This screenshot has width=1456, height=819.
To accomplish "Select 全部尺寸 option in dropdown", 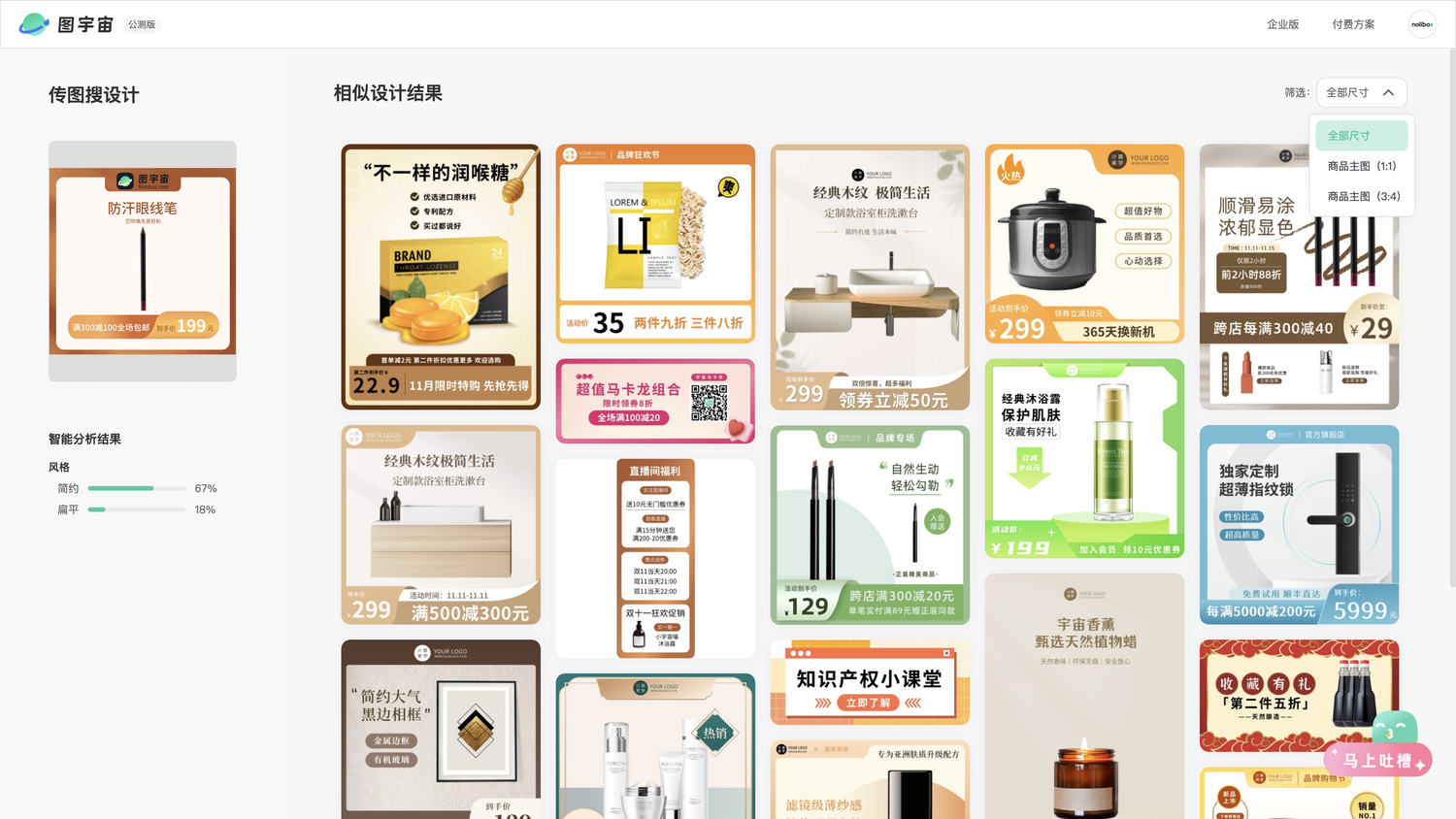I will coord(1361,136).
